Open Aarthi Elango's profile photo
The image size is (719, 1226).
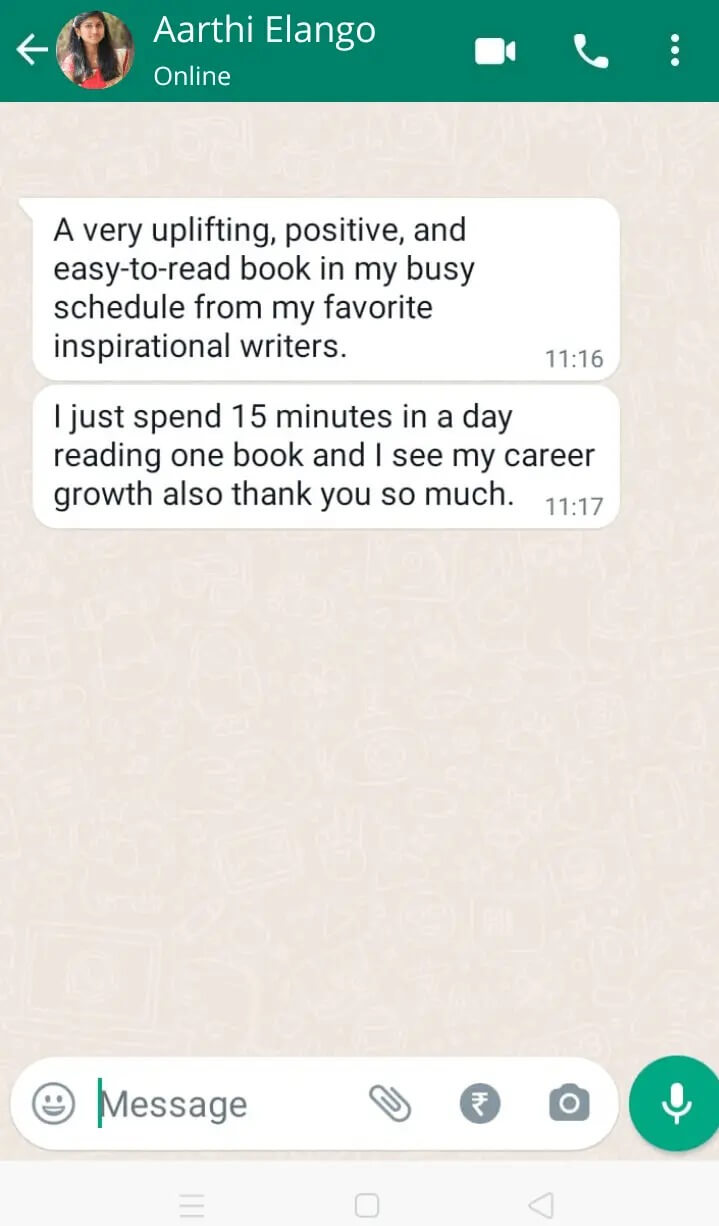click(x=95, y=50)
